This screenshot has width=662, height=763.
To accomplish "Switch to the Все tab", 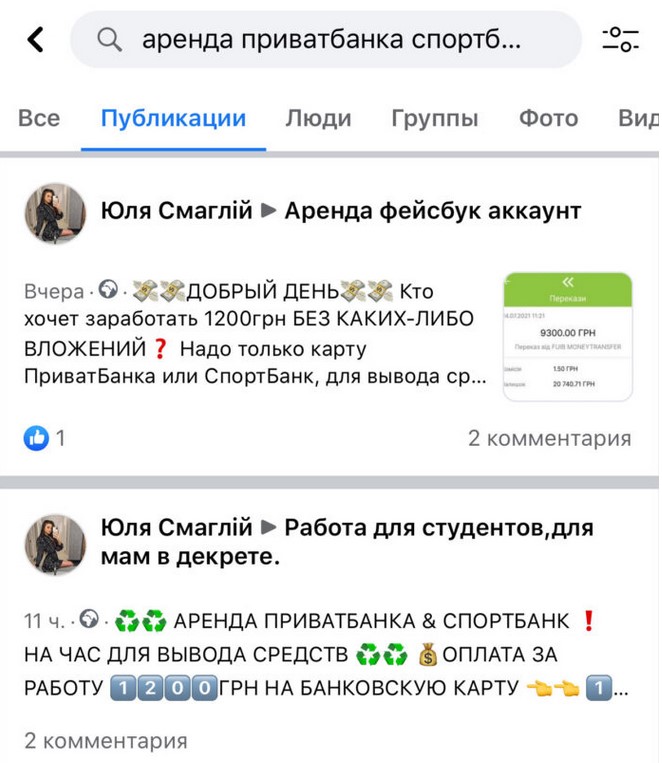I will tap(39, 118).
